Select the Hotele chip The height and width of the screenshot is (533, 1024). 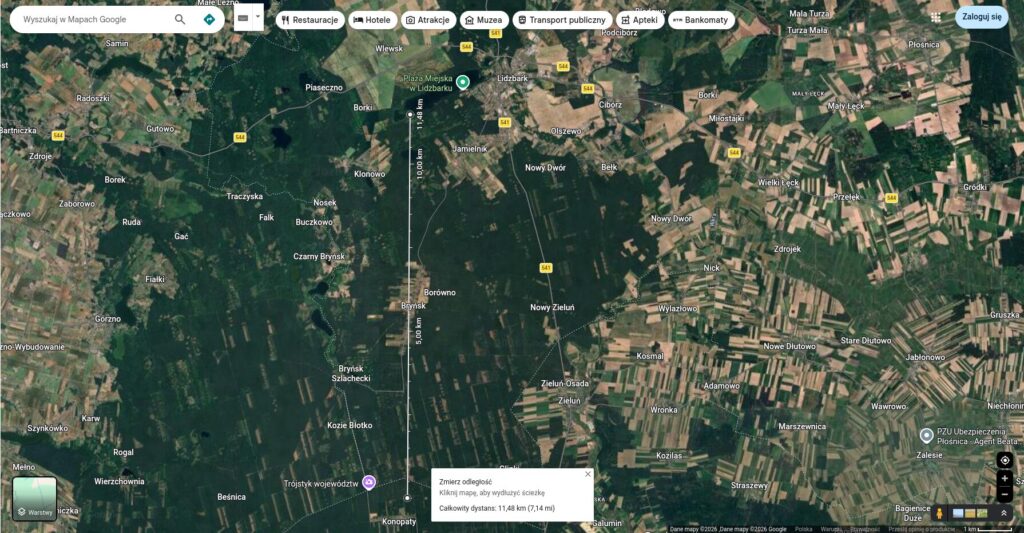click(x=372, y=20)
